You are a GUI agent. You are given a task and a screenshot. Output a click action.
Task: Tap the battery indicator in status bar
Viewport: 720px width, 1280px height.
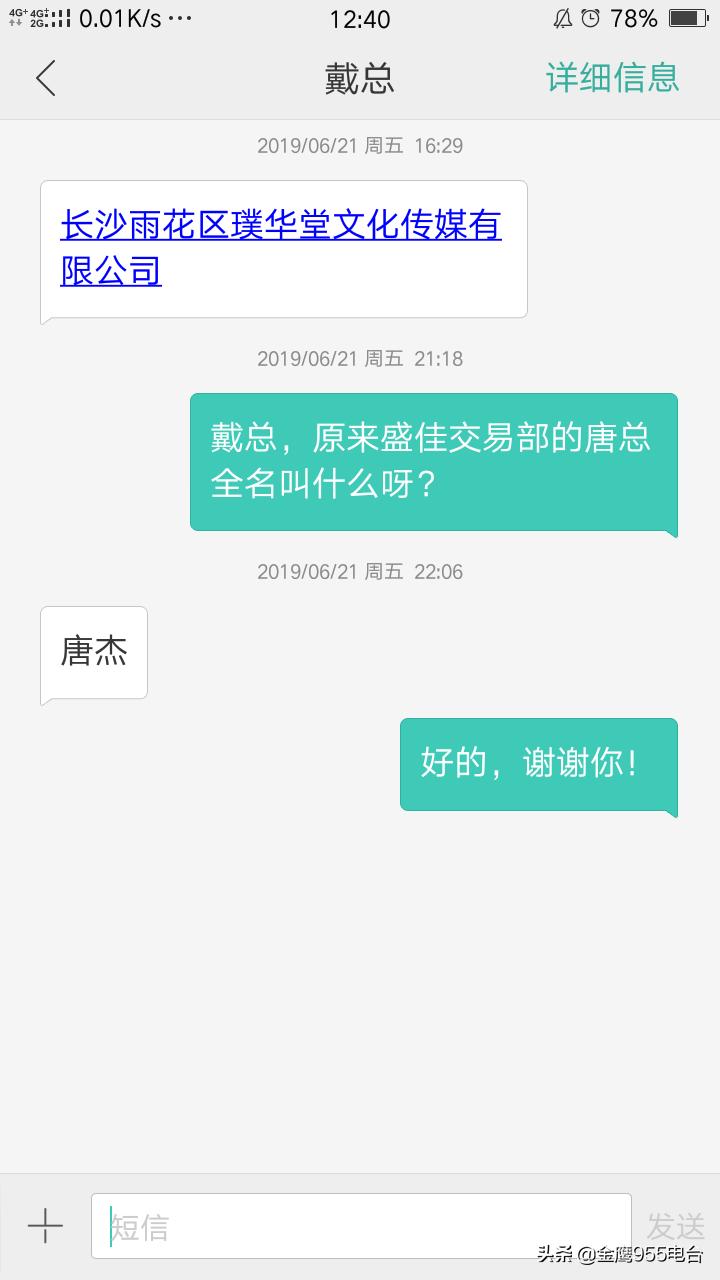(690, 18)
